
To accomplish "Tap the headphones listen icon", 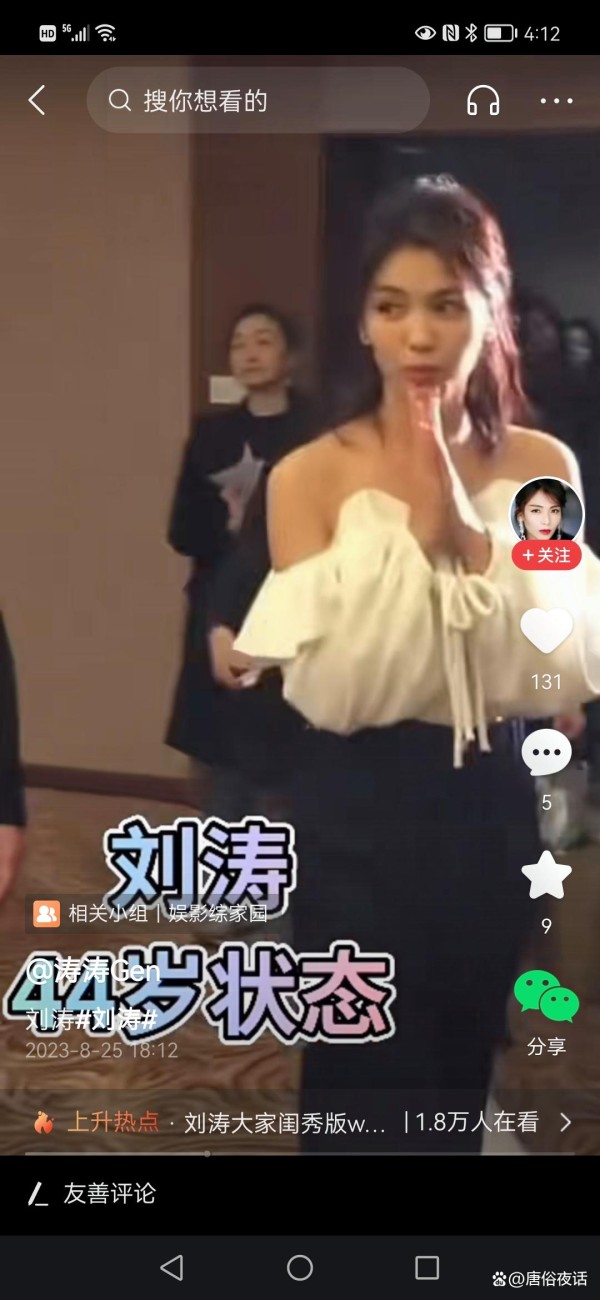I will pyautogui.click(x=483, y=100).
